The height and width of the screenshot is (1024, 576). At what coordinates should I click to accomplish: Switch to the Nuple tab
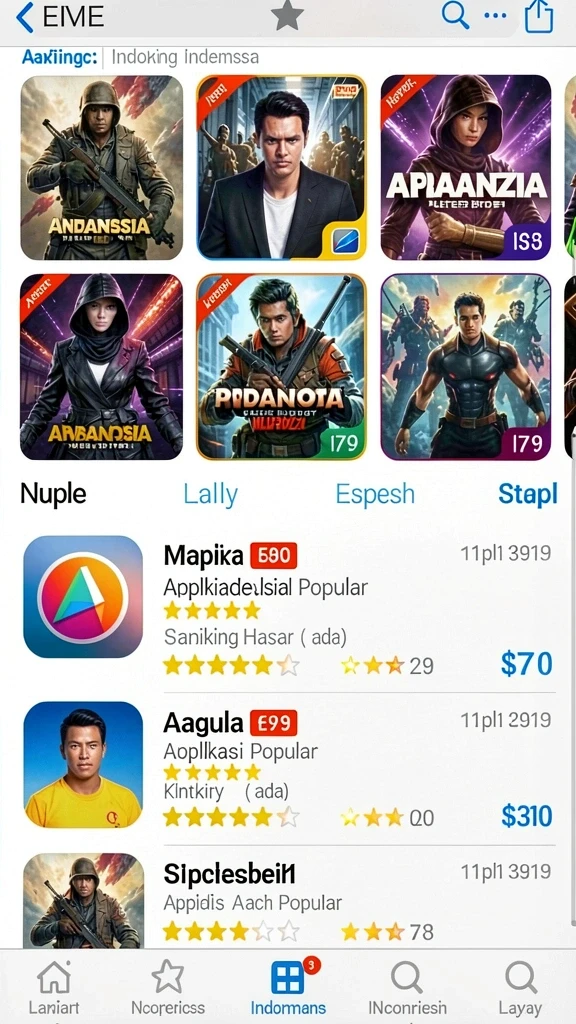tap(53, 494)
